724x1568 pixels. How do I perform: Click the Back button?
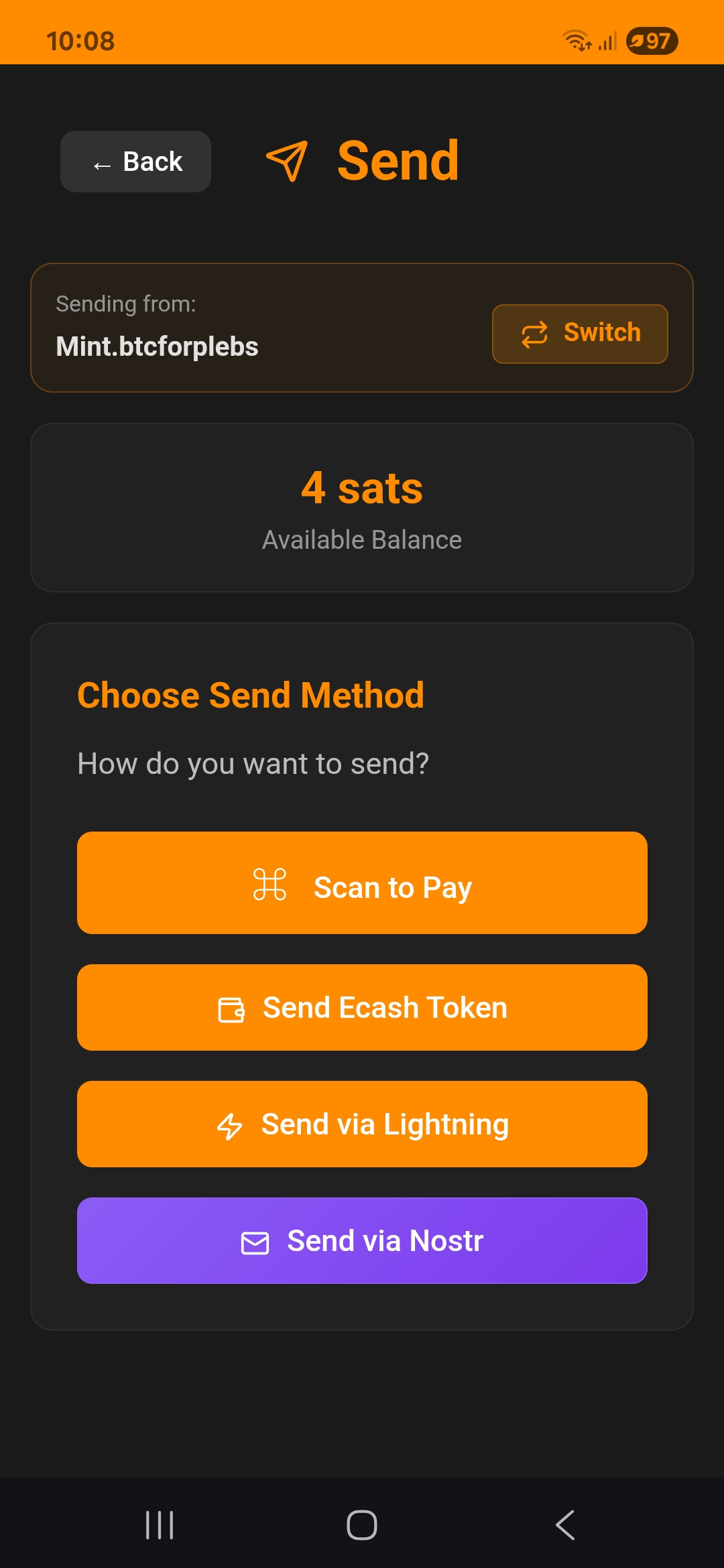click(x=135, y=161)
